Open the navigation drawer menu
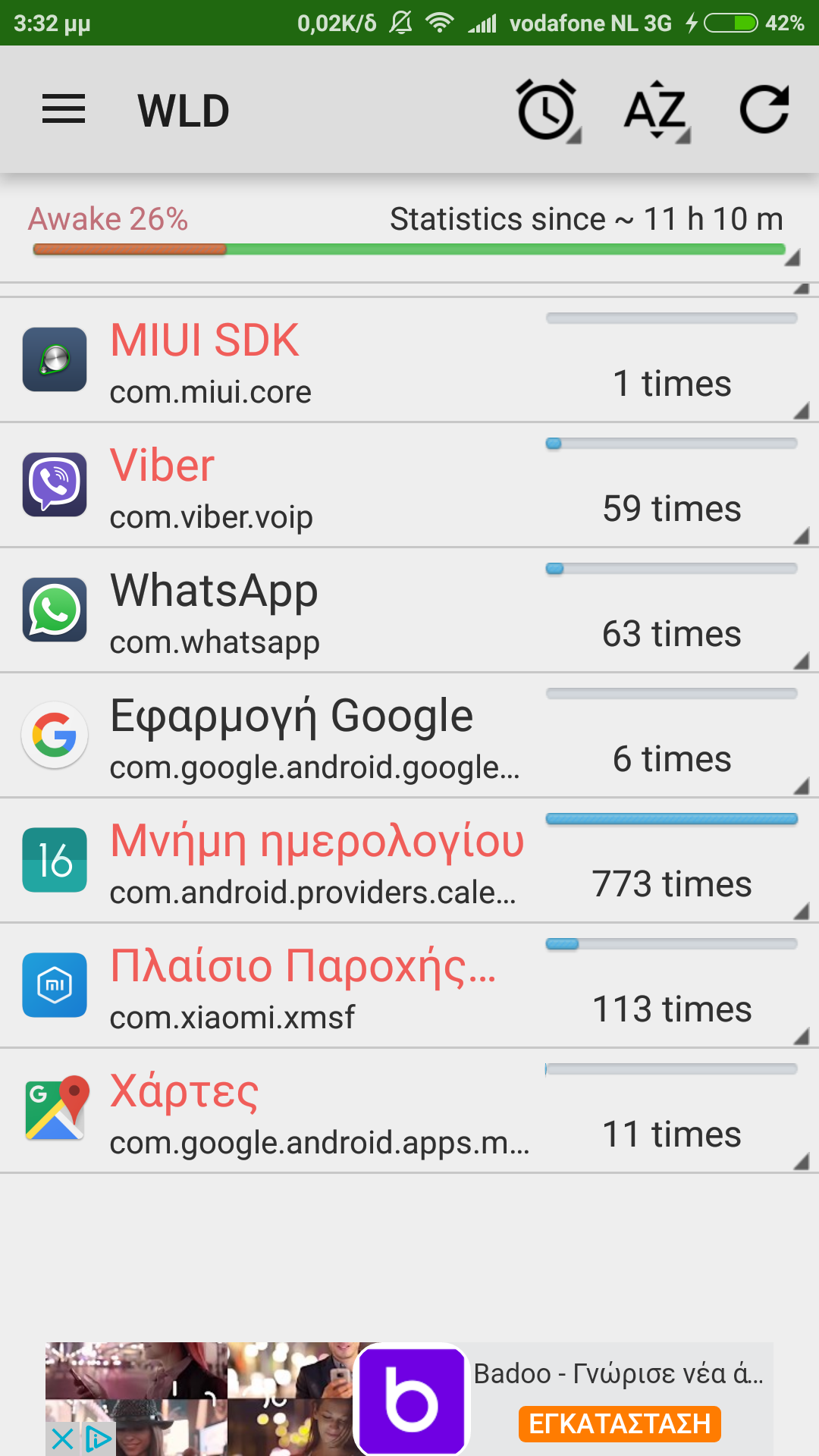Viewport: 819px width, 1456px height. coord(64,110)
